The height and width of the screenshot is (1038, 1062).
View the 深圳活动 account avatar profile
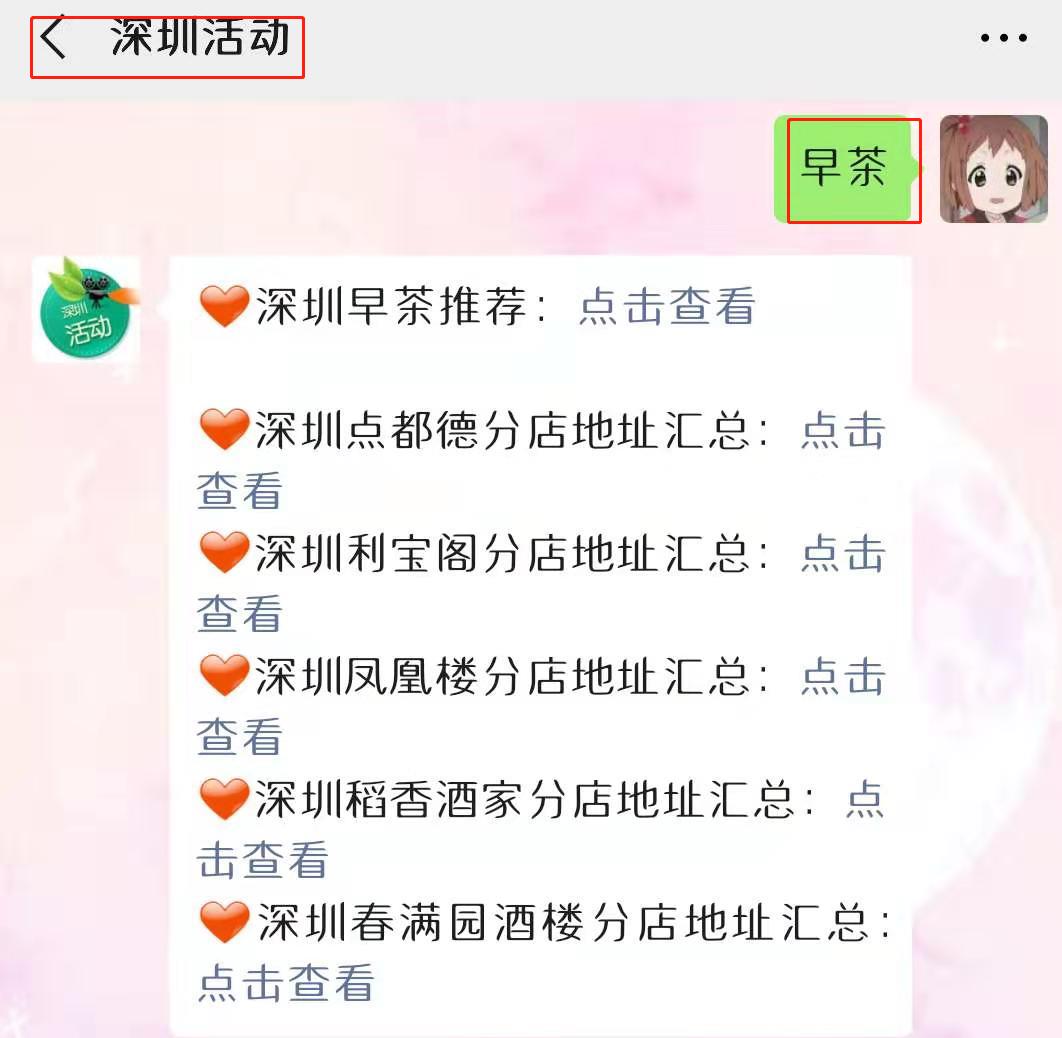pos(86,310)
